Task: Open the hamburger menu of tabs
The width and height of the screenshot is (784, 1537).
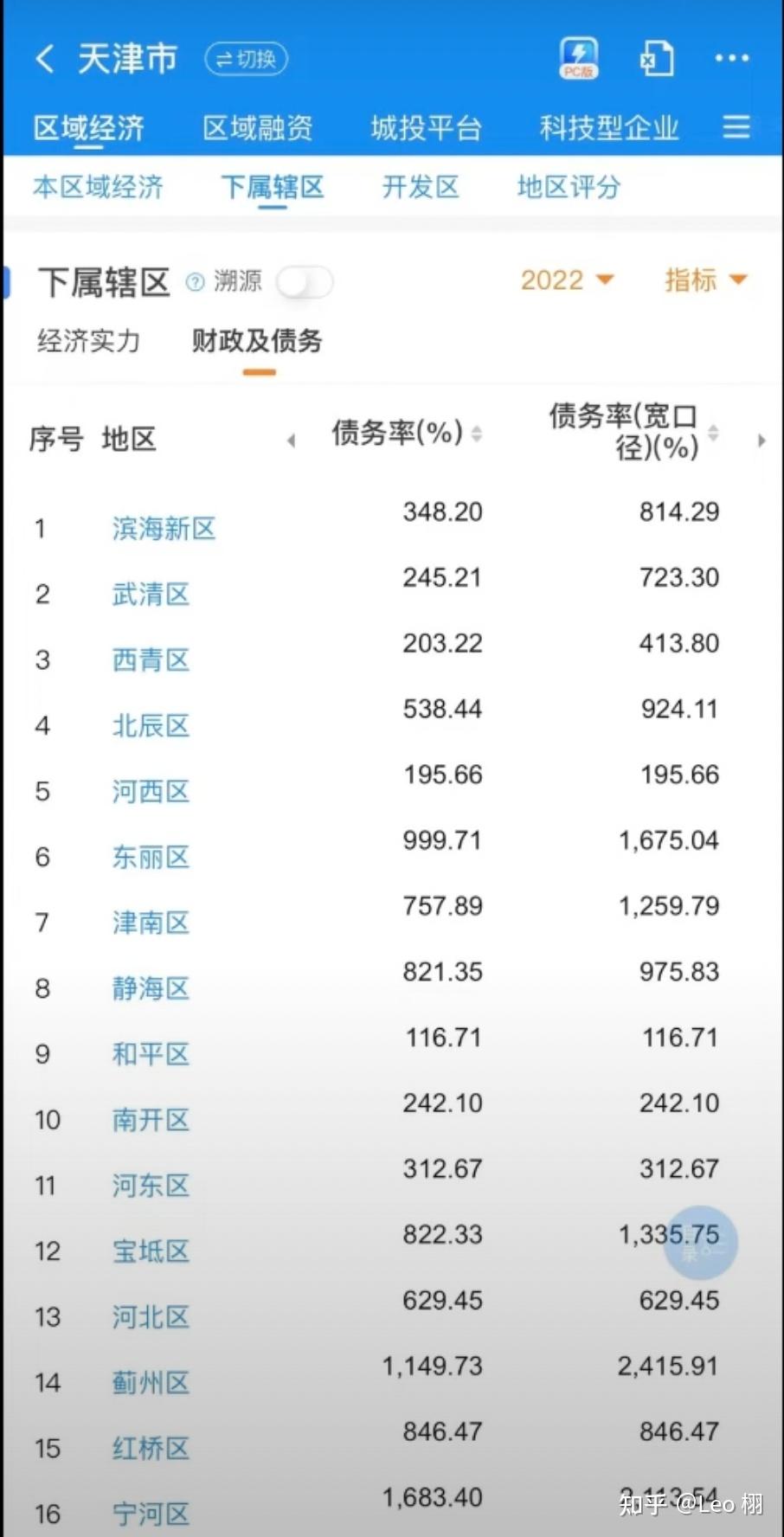Action: point(736,127)
